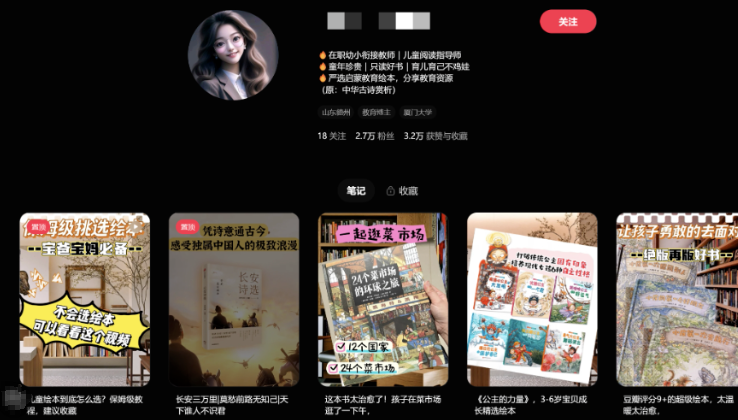View the 18 关注 following list
Viewport: 738px width, 420px height.
(x=331, y=135)
